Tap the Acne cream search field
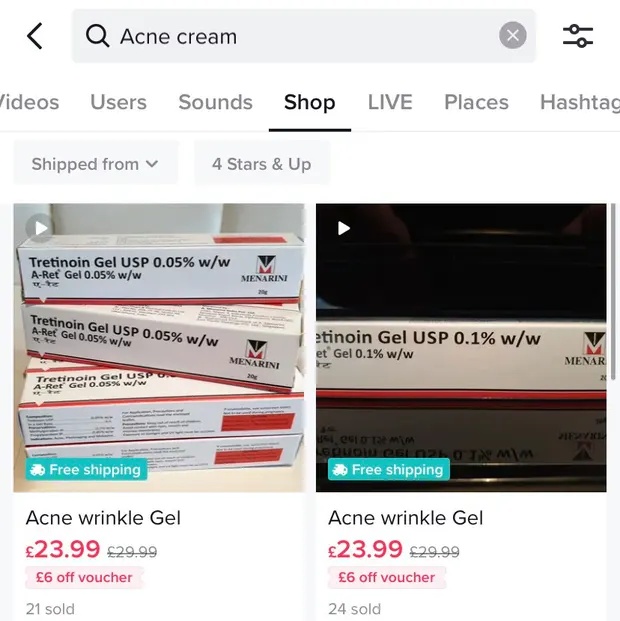Screen dimensions: 620x621 pos(290,37)
